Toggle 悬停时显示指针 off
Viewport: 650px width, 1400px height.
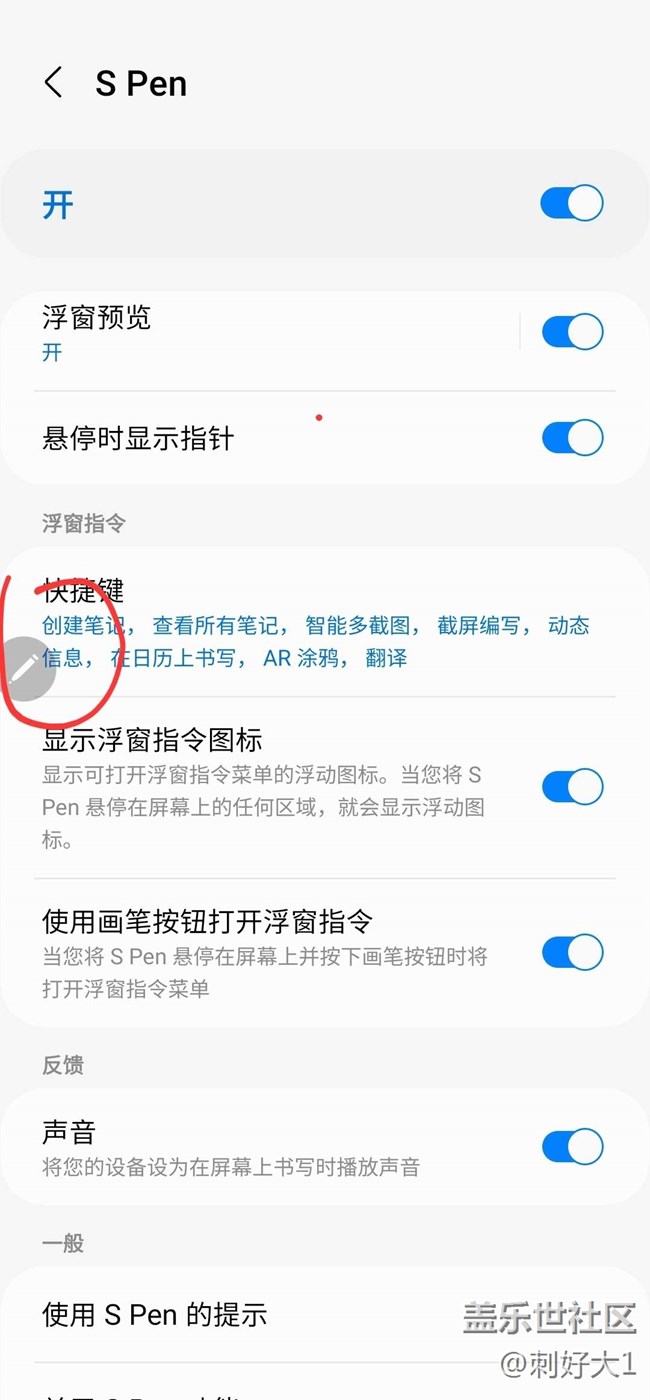point(572,438)
